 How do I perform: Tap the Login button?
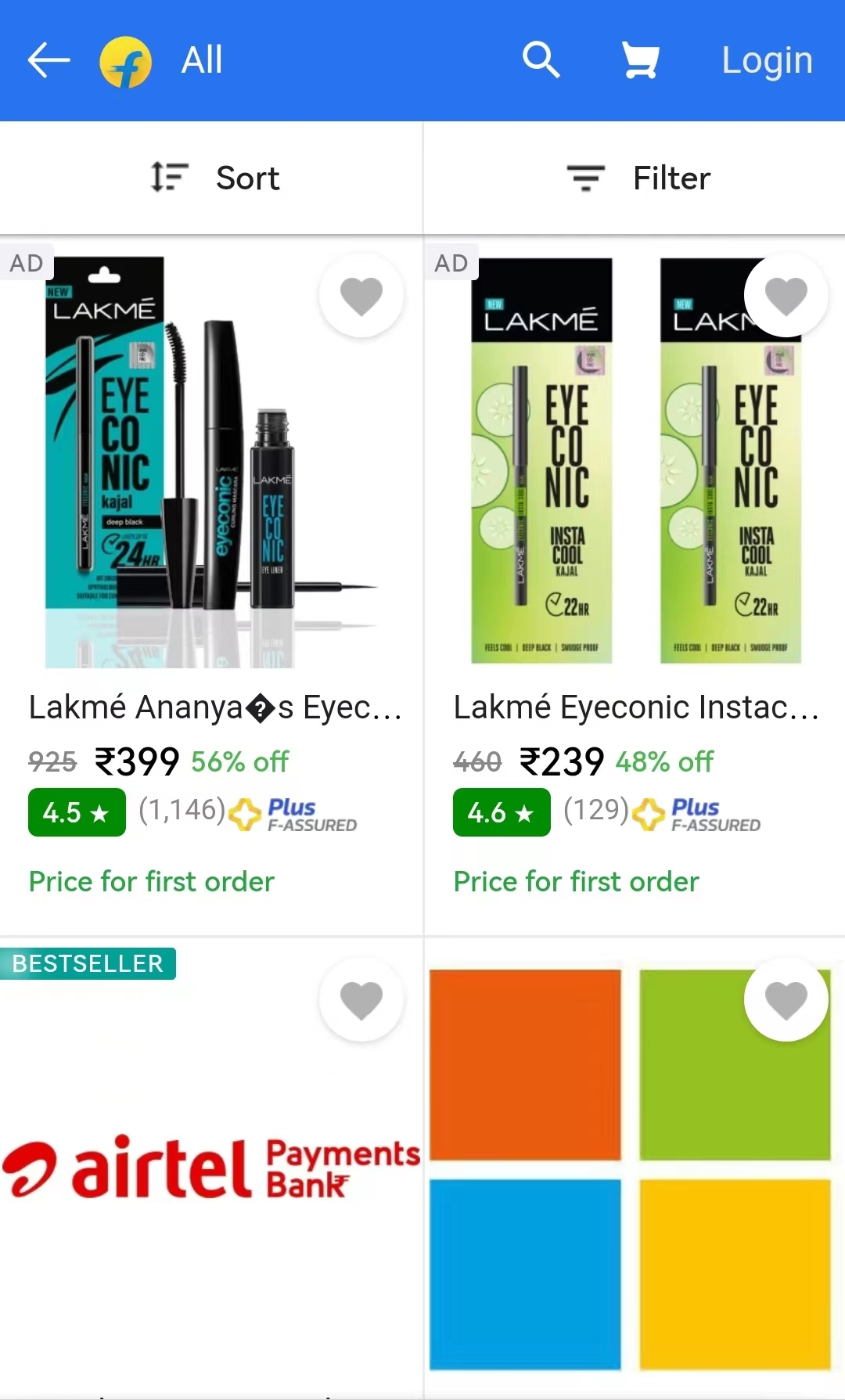(x=767, y=60)
